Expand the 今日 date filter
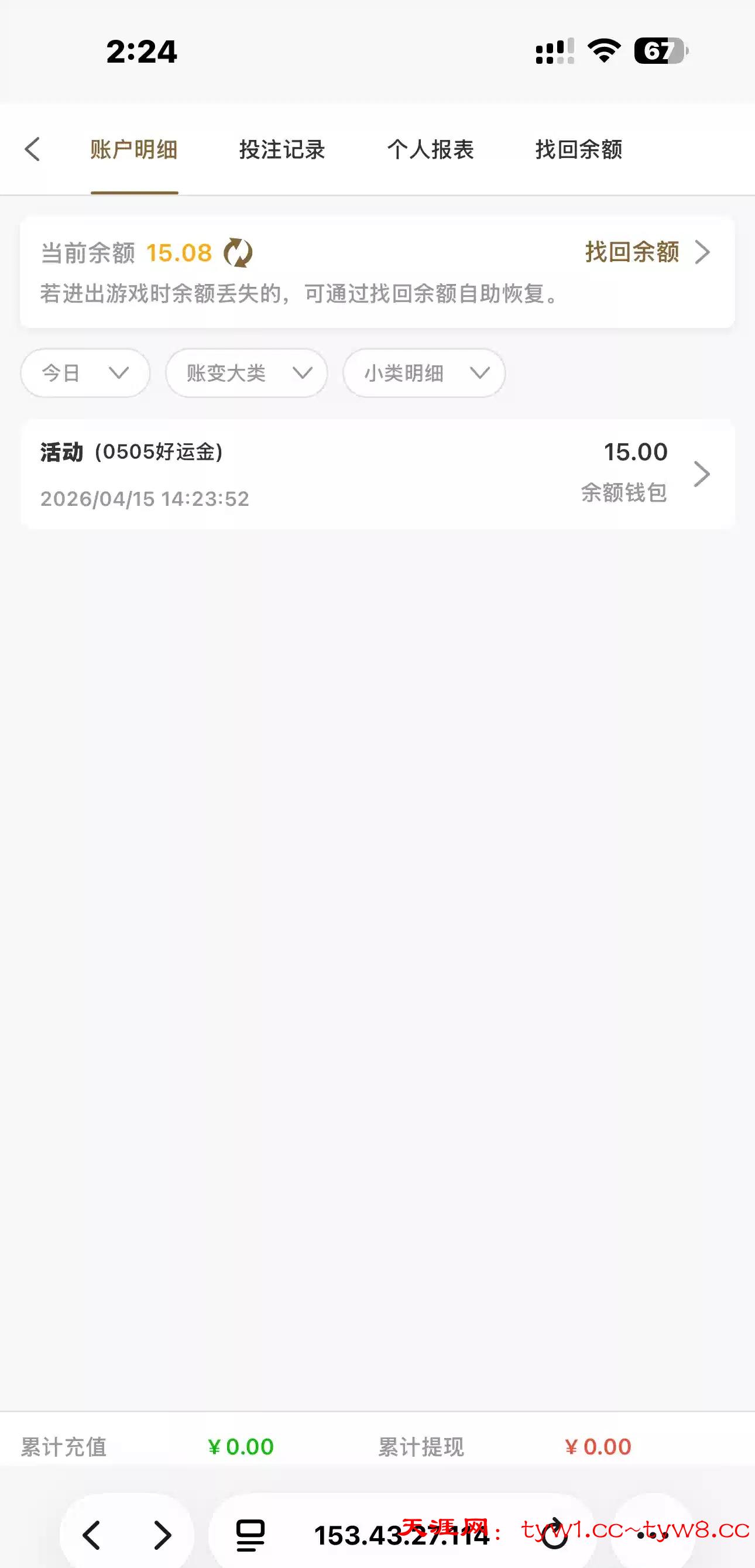The image size is (755, 1568). point(85,373)
